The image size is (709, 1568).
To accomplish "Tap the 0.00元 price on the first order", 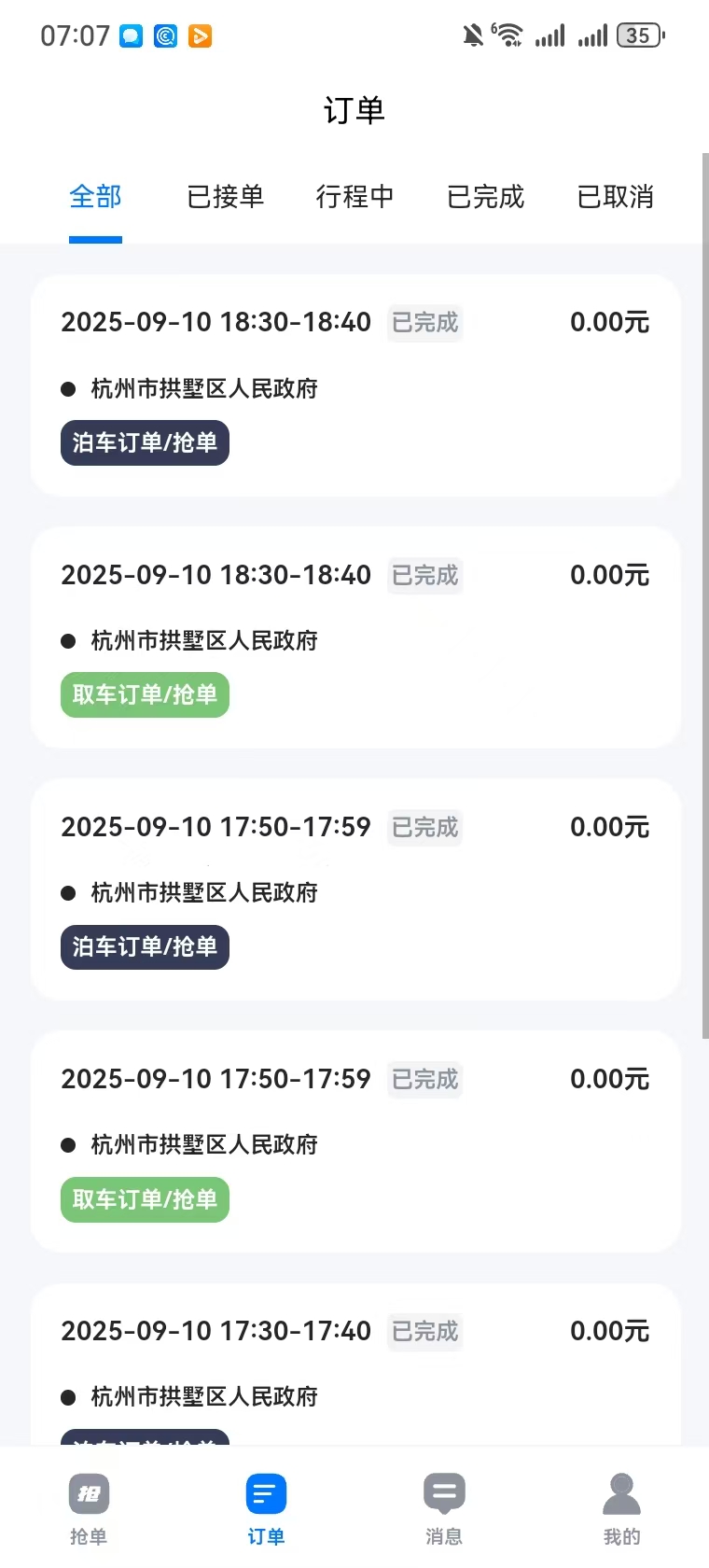I will [x=609, y=322].
